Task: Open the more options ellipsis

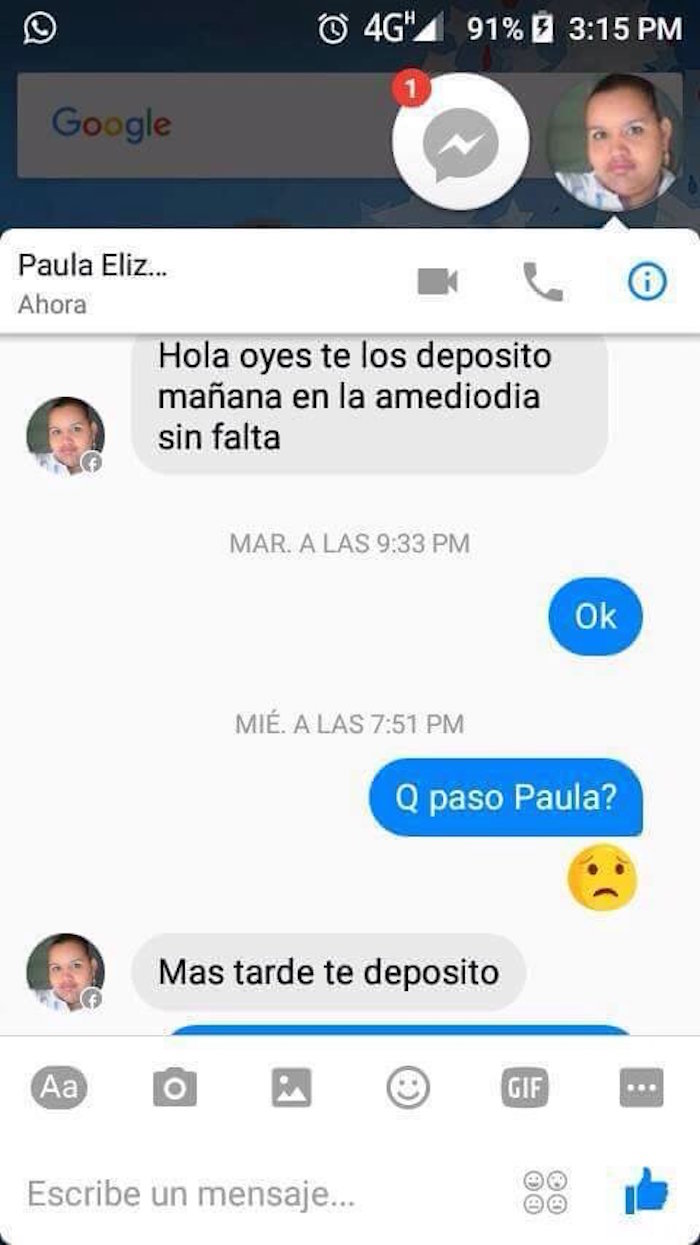Action: (641, 1087)
